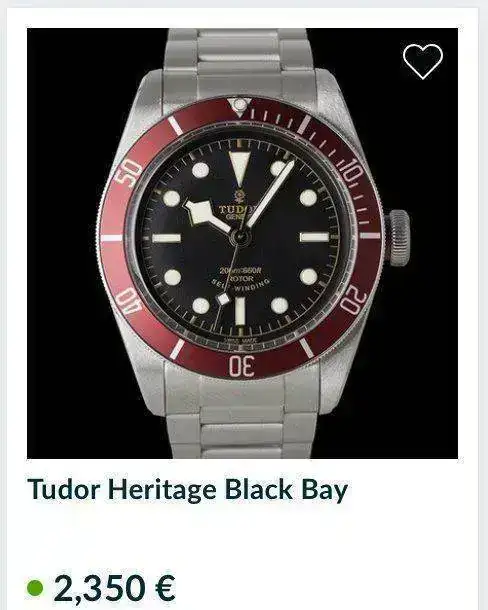This screenshot has height=610, width=488.
Task: Open the Tudor Heritage Black Bay listing
Action: tap(187, 489)
